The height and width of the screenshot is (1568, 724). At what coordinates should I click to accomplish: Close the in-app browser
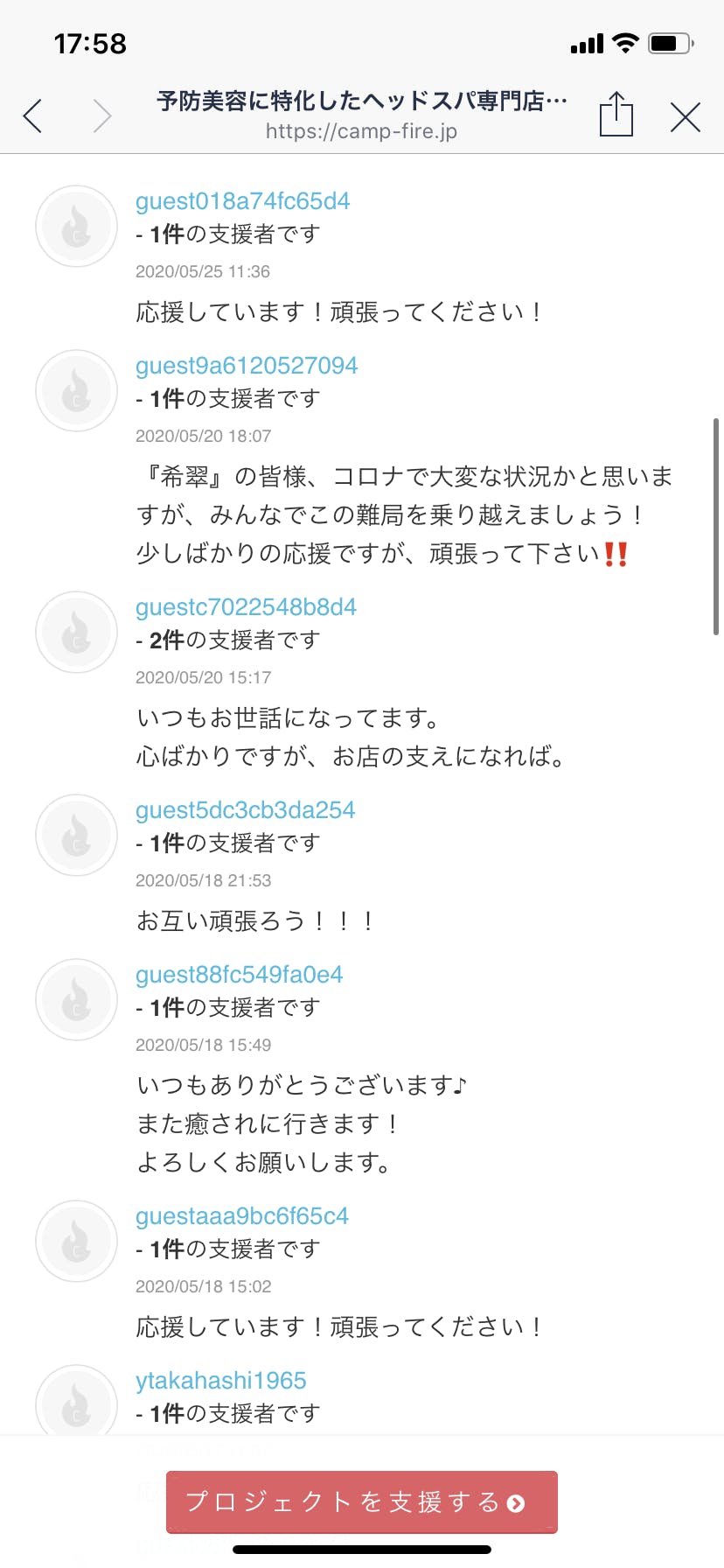686,116
